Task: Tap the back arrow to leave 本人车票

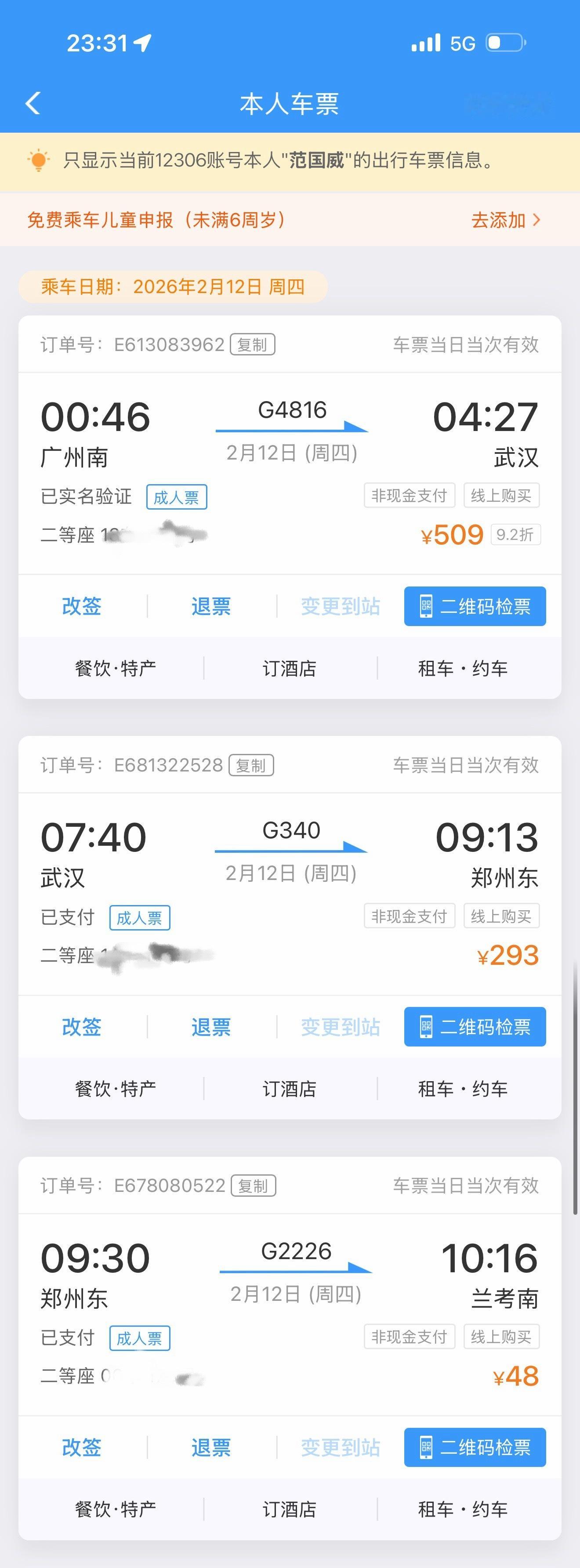Action: (x=33, y=104)
